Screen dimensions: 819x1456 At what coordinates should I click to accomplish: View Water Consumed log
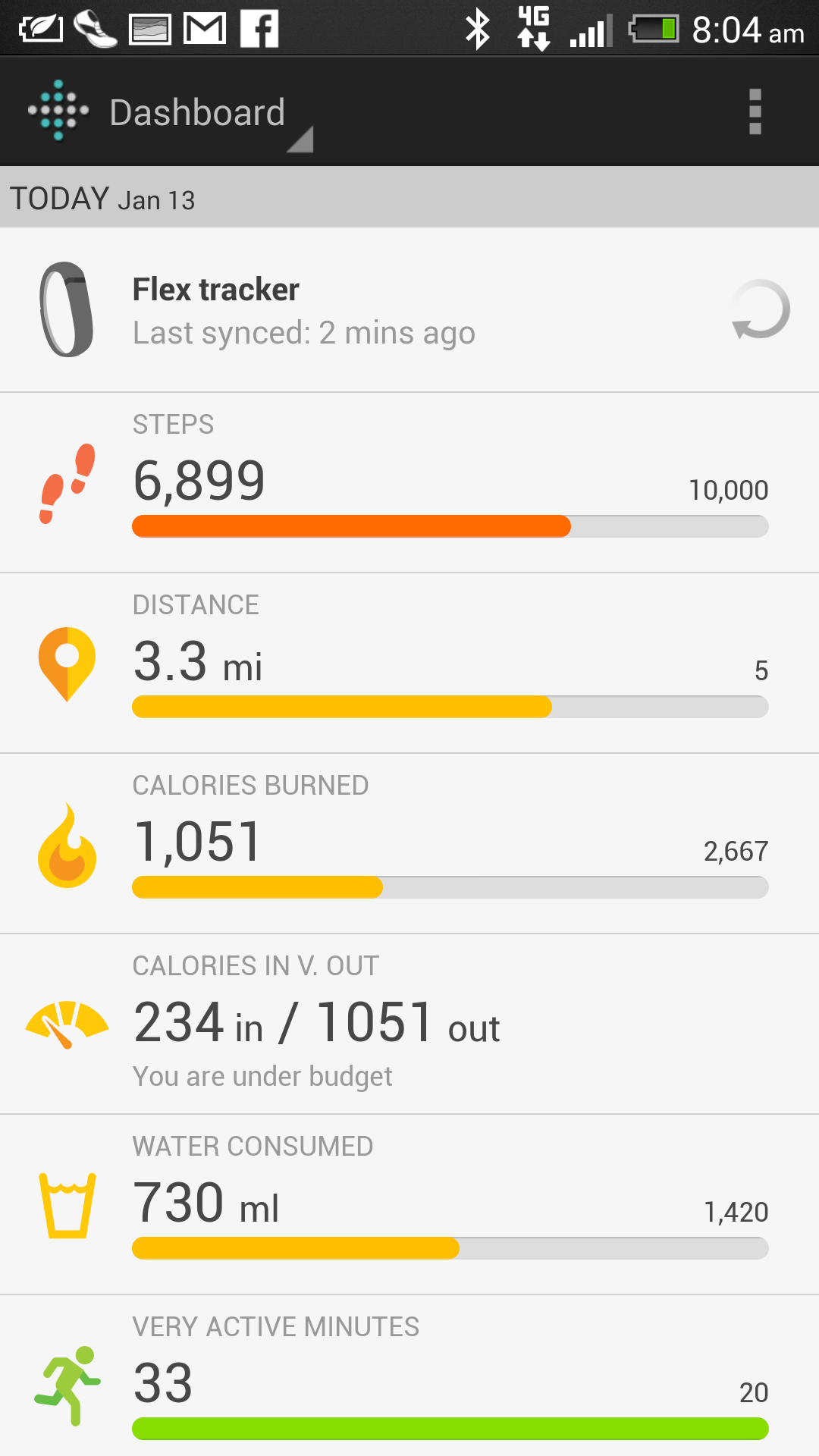pos(409,1204)
